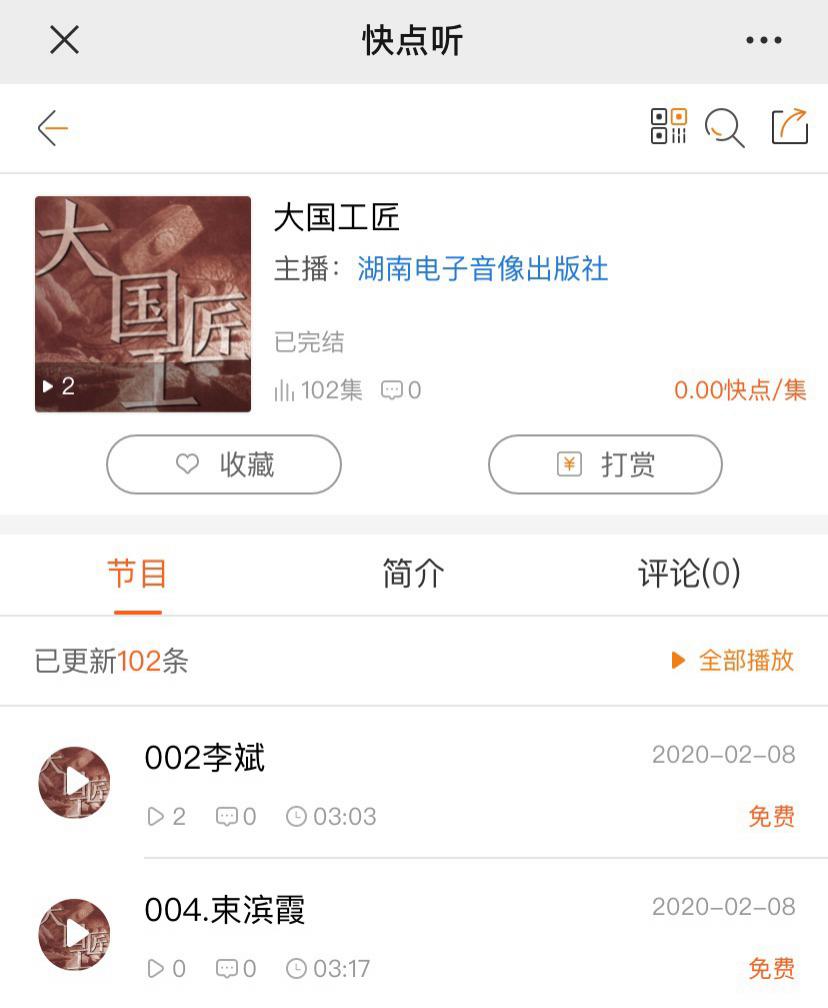Switch to the 简介 tab
The width and height of the screenshot is (828, 1008).
click(413, 574)
